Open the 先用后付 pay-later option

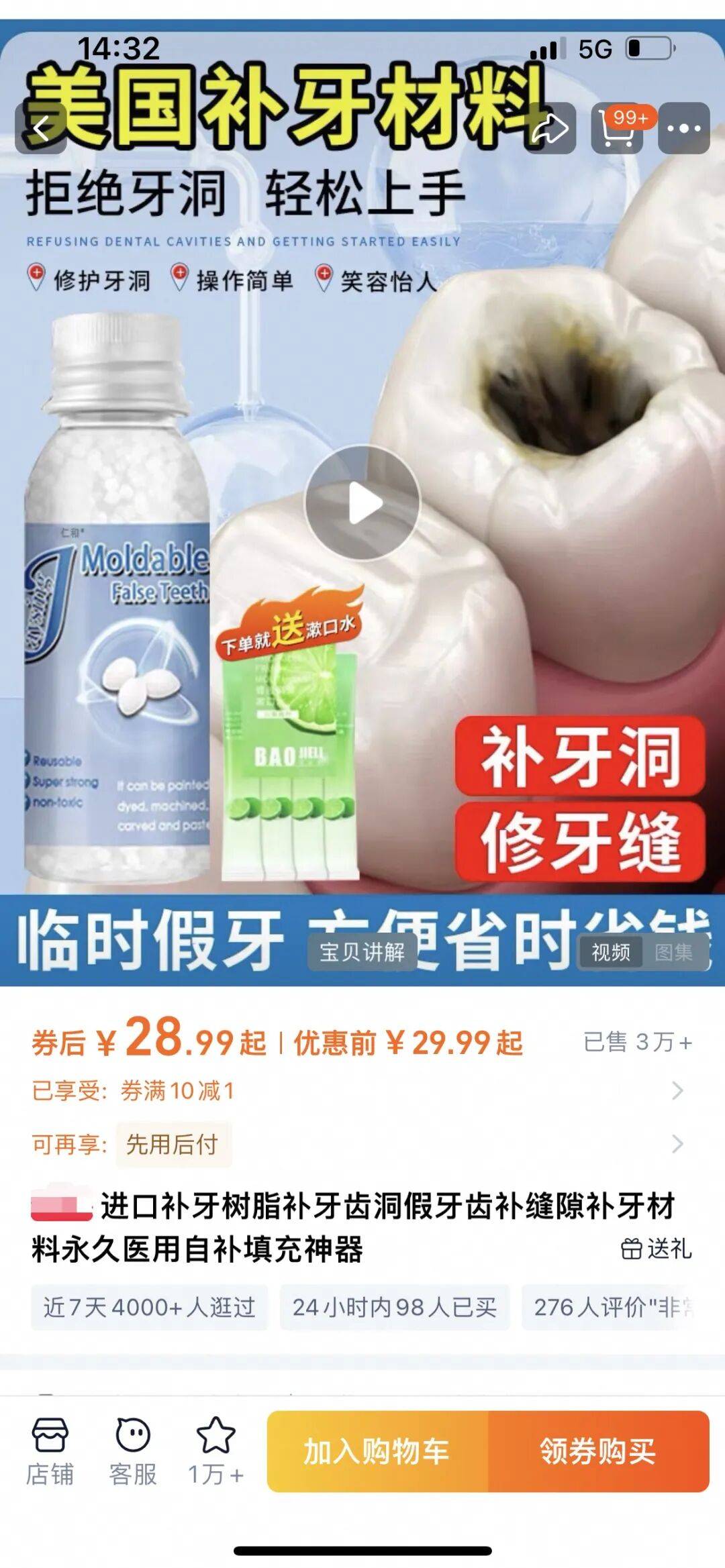point(172,1144)
